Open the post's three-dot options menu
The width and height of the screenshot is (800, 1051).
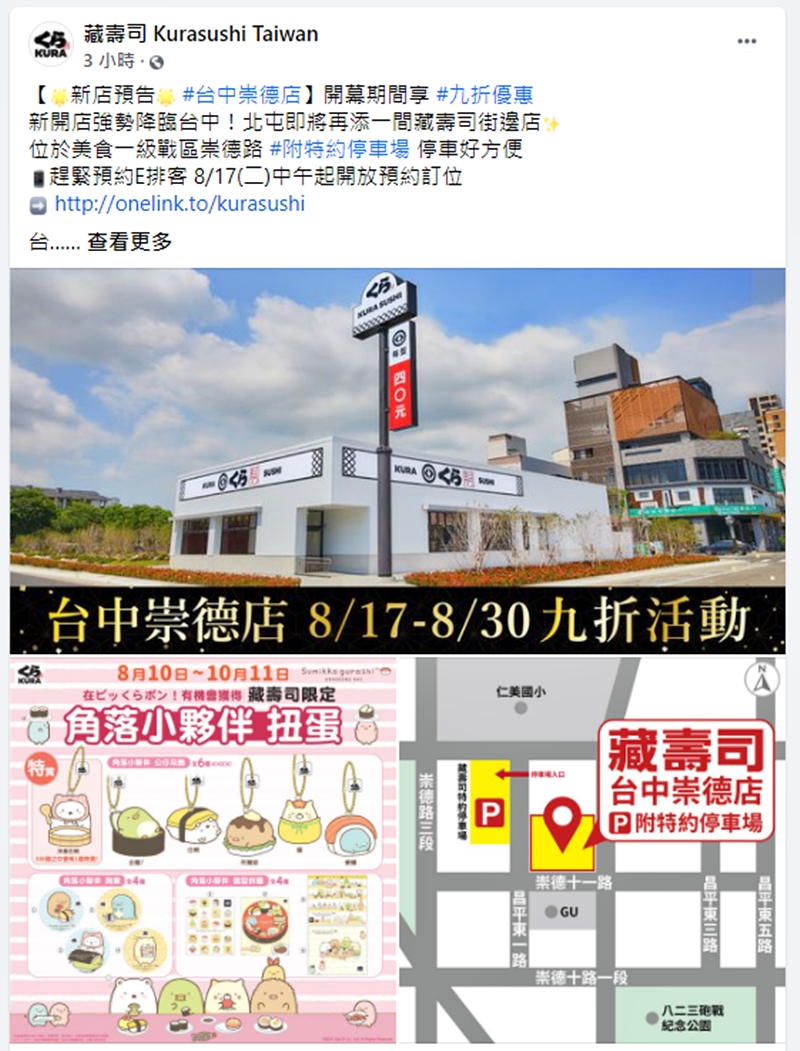click(x=747, y=42)
